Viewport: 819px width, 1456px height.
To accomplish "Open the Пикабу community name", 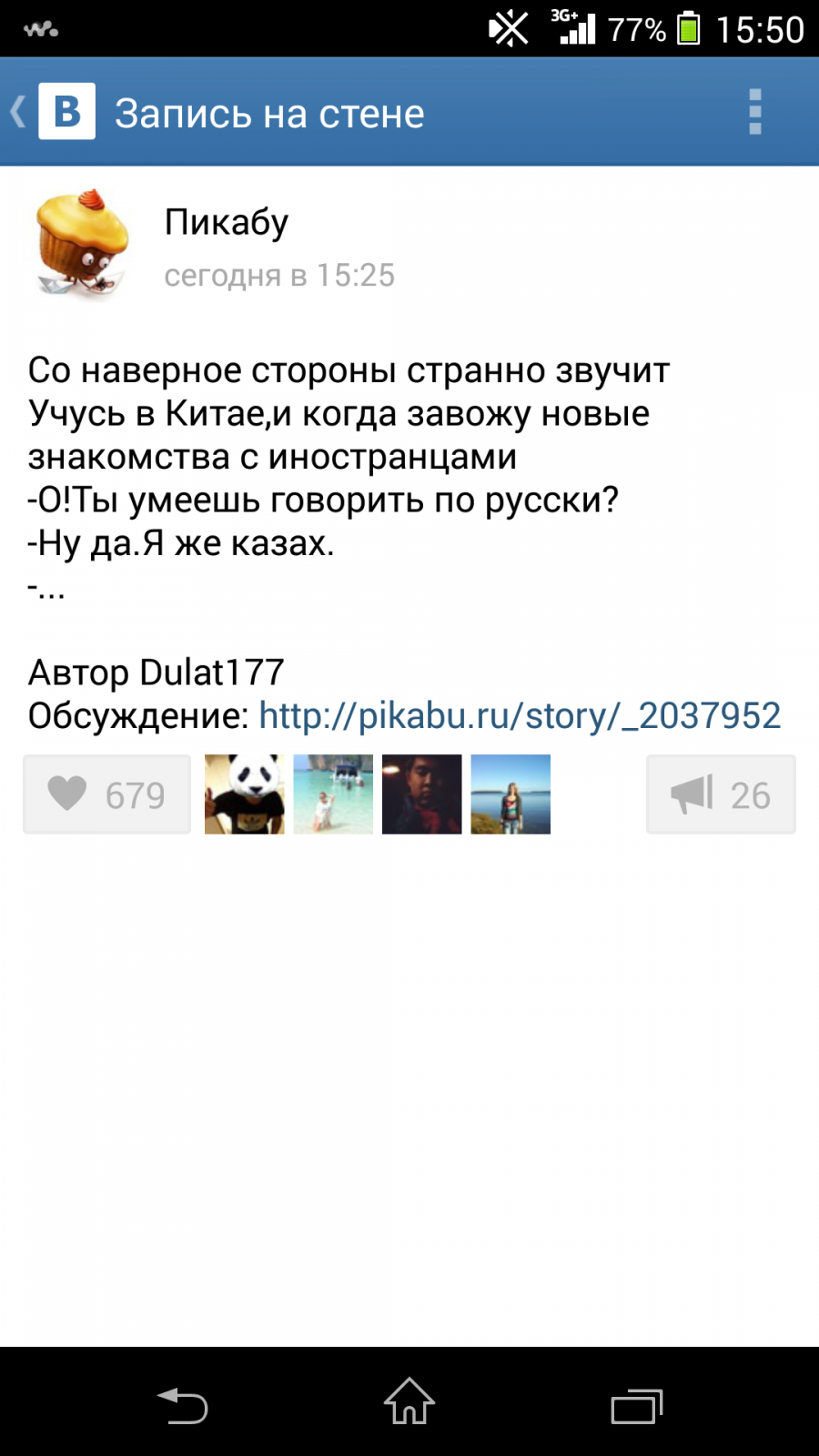I will [x=227, y=222].
